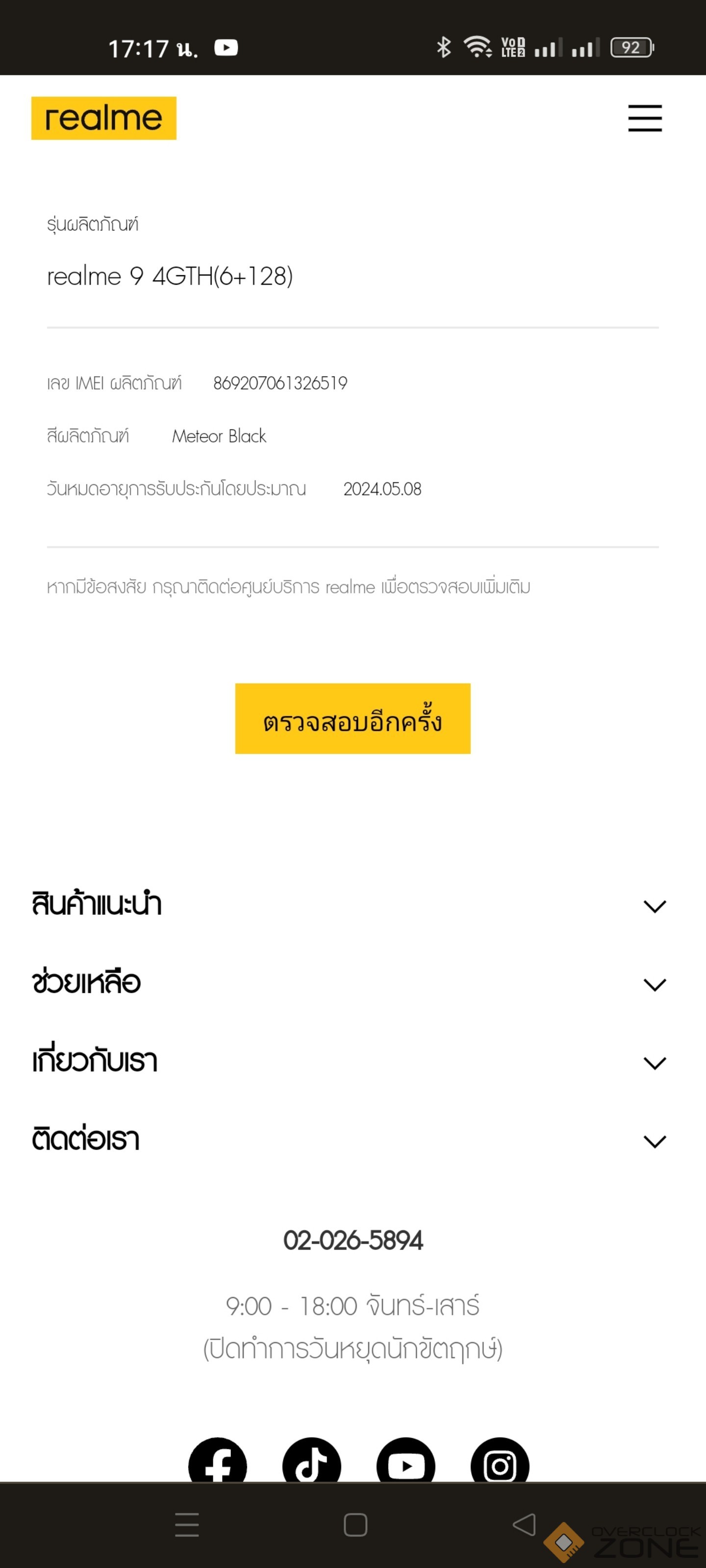Viewport: 706px width, 1568px height.
Task: Call the 02-026-5894 phone number
Action: click(x=353, y=1241)
